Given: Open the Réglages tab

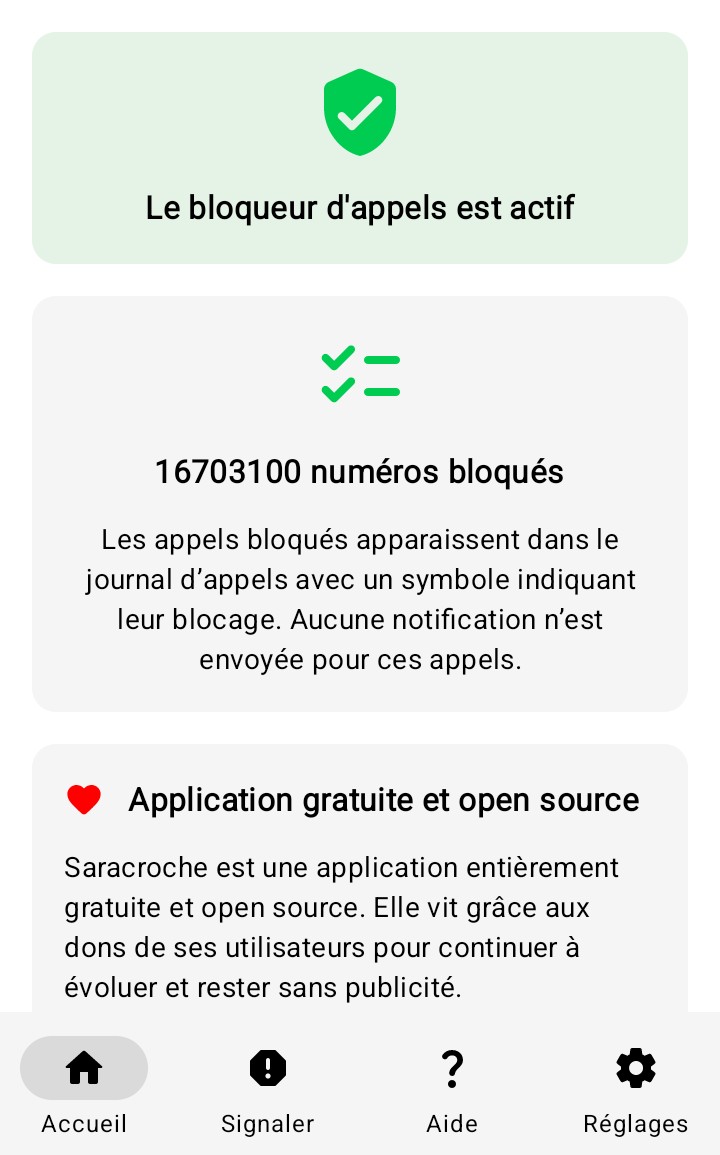Looking at the screenshot, I should tap(636, 1084).
